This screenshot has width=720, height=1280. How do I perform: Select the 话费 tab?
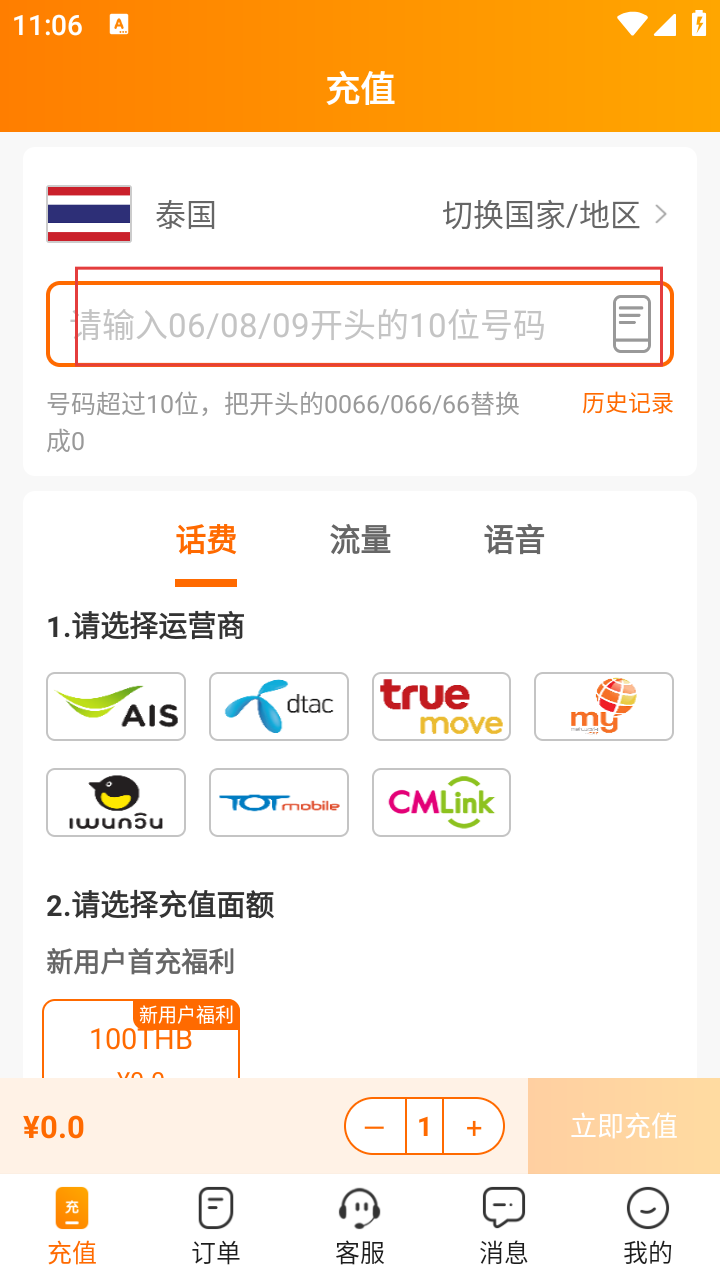[x=206, y=541]
